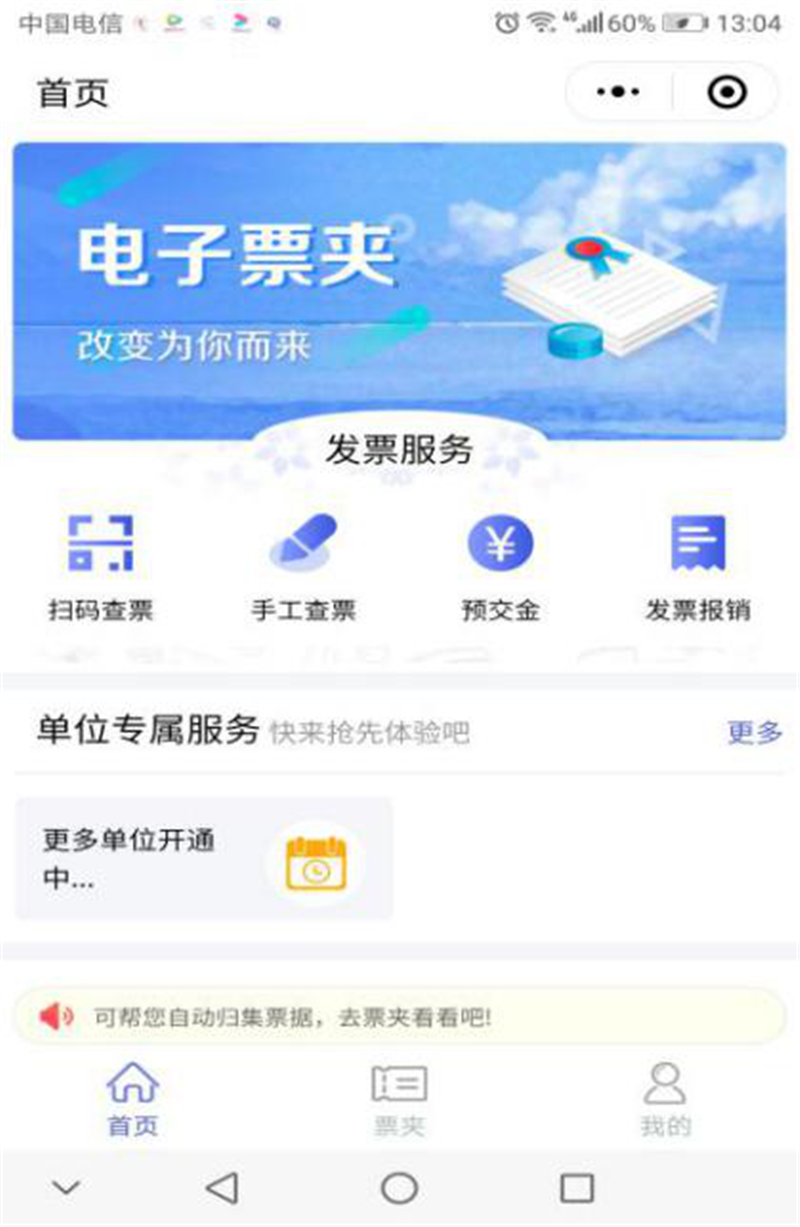This screenshot has width=800, height=1227.
Task: Tap the notice about auto-collecting receipts
Action: (399, 1017)
